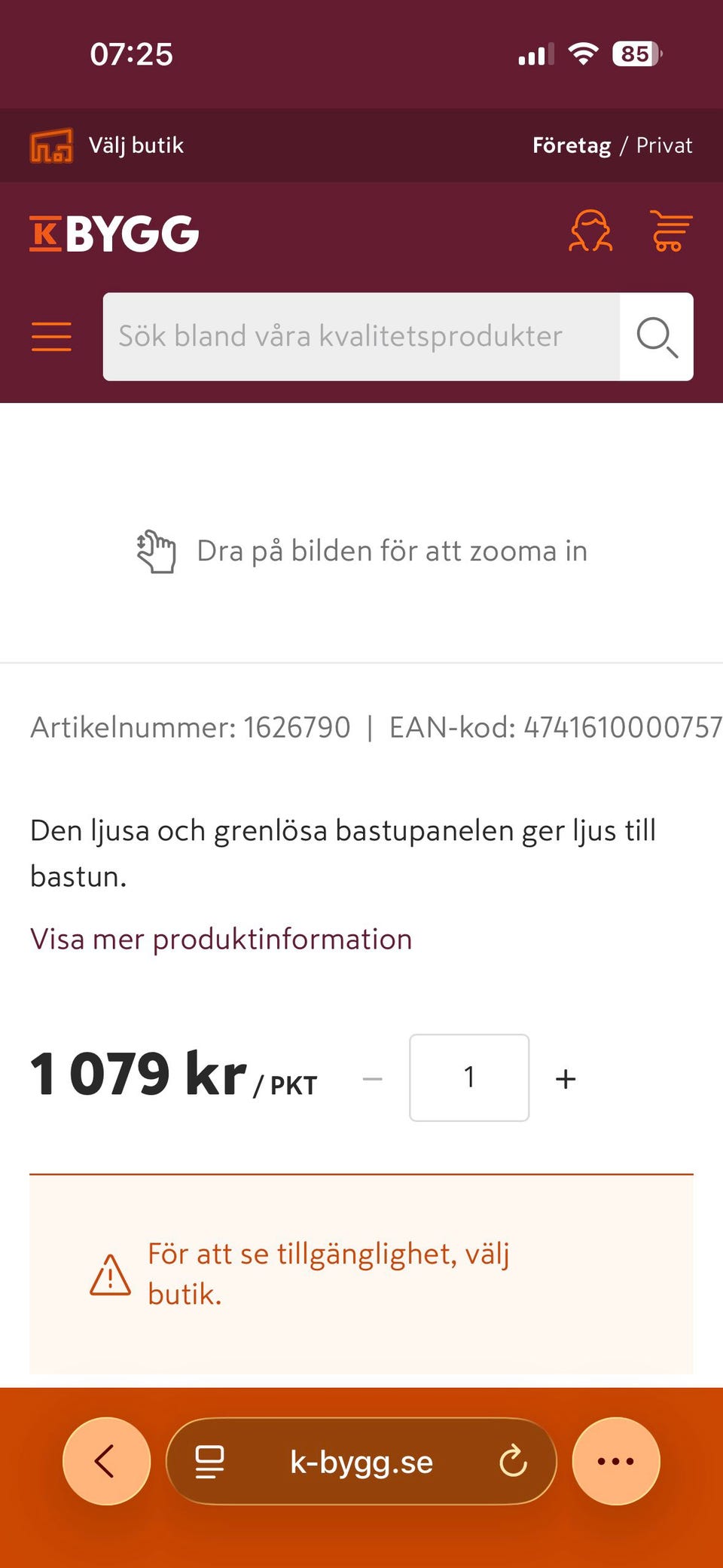
Task: Go back with the browser back button
Action: (x=106, y=1460)
